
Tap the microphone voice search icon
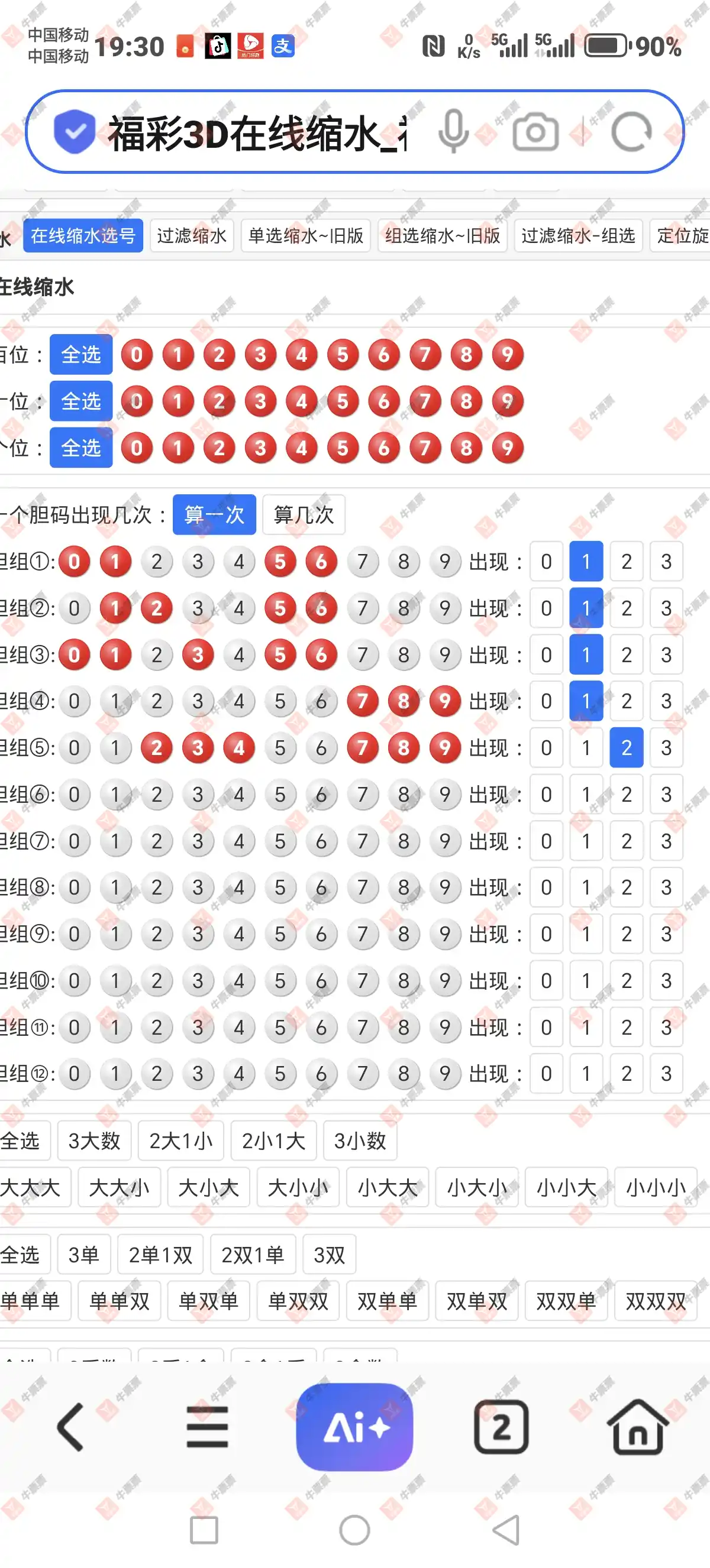454,131
